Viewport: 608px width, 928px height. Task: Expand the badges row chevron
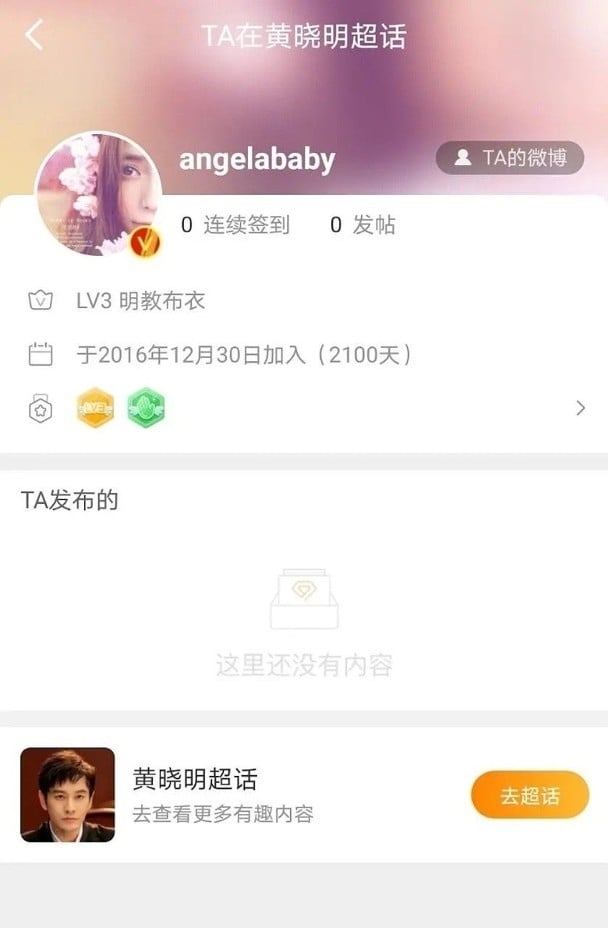(580, 408)
